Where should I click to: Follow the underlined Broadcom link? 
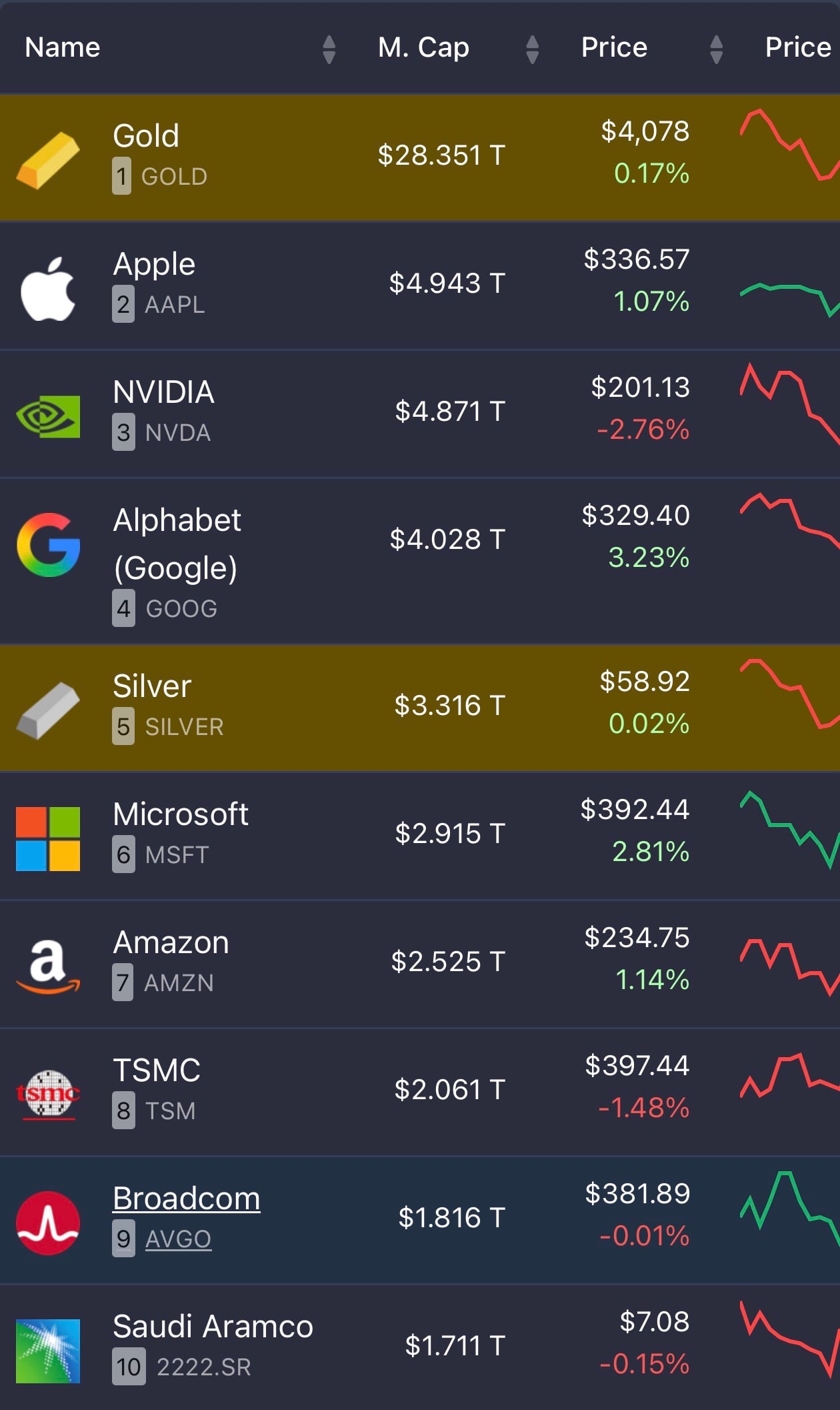(x=187, y=1199)
